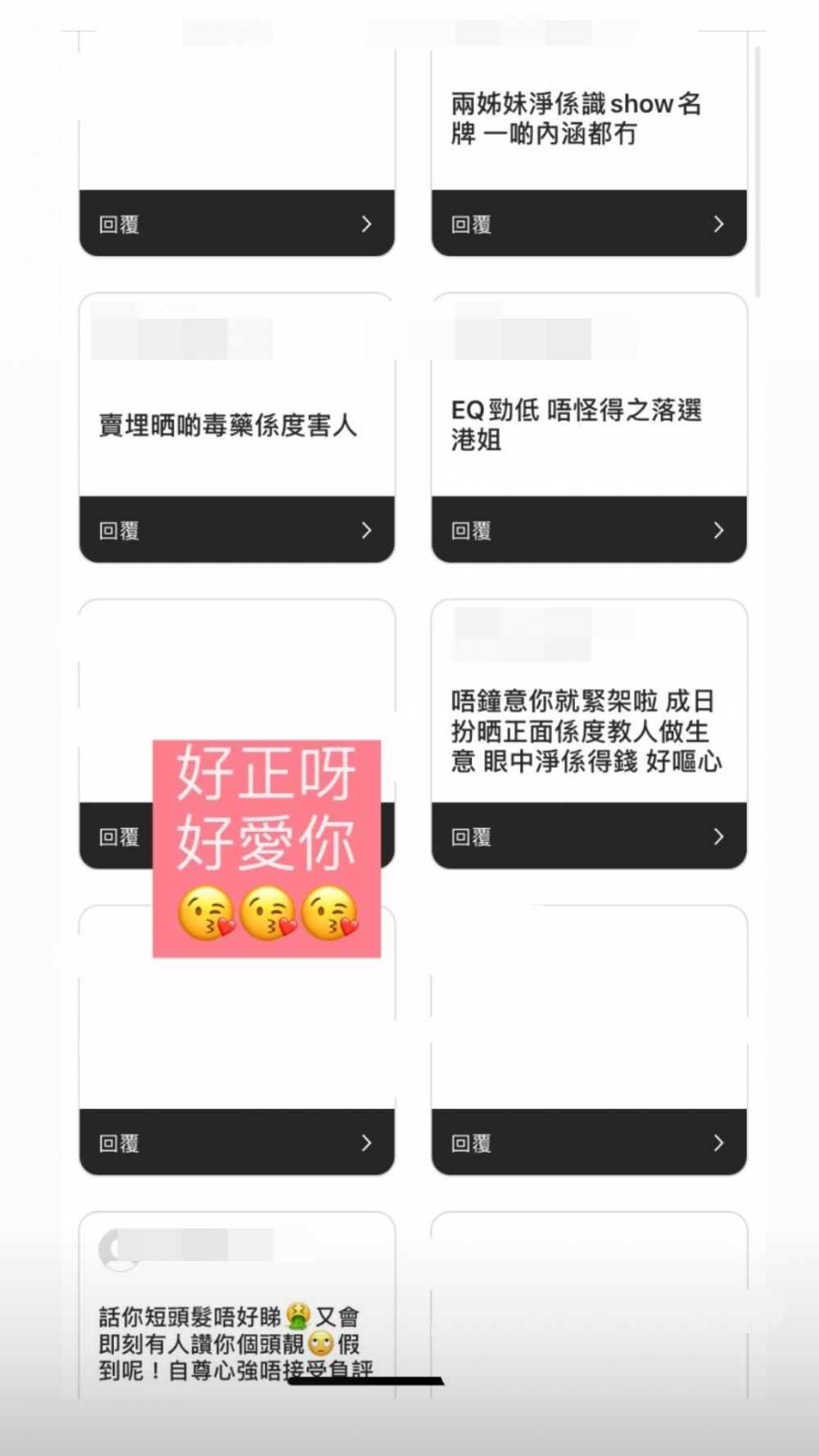Click the arrow on the 'EQ 勁低' card reply bar
This screenshot has width=819, height=1456.
(719, 530)
